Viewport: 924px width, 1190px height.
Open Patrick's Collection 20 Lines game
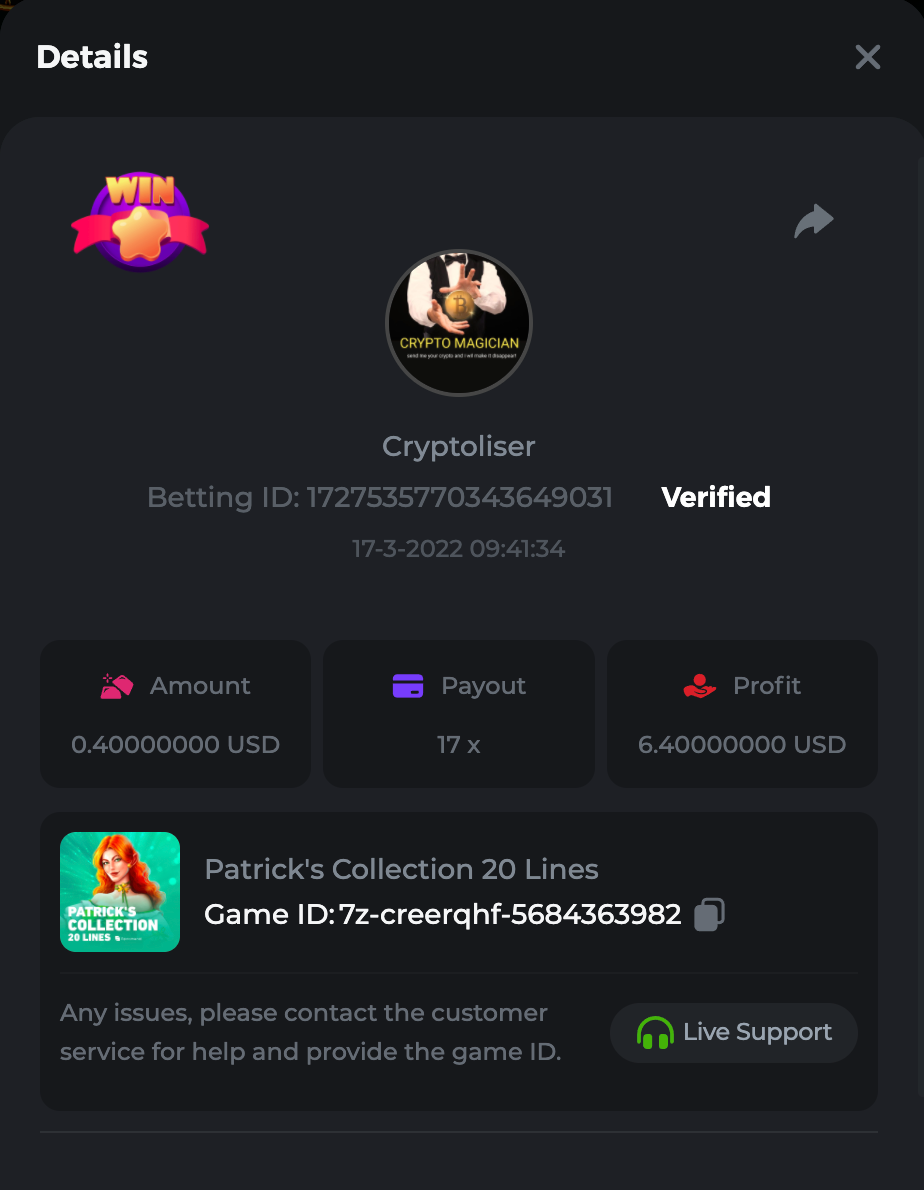point(120,892)
